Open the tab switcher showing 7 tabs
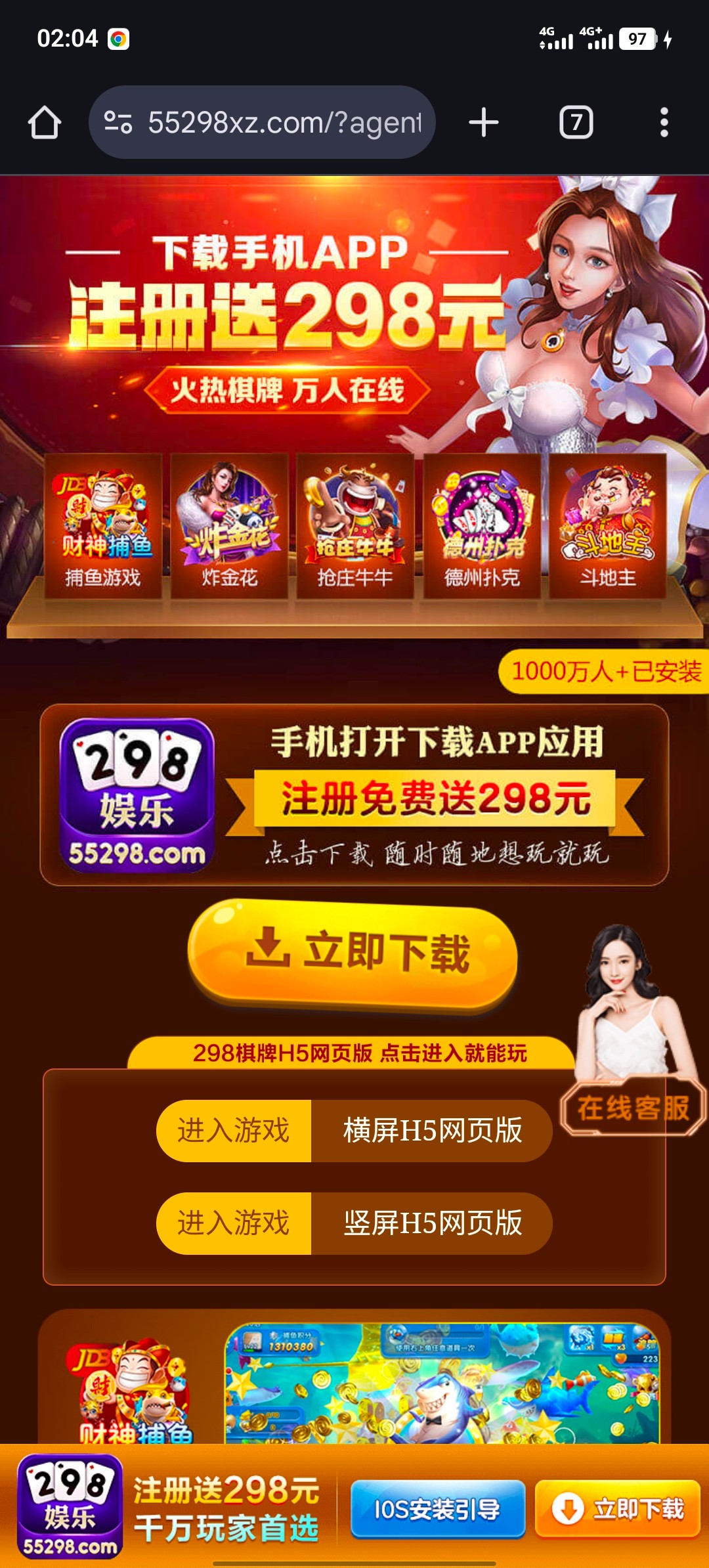 [x=576, y=123]
